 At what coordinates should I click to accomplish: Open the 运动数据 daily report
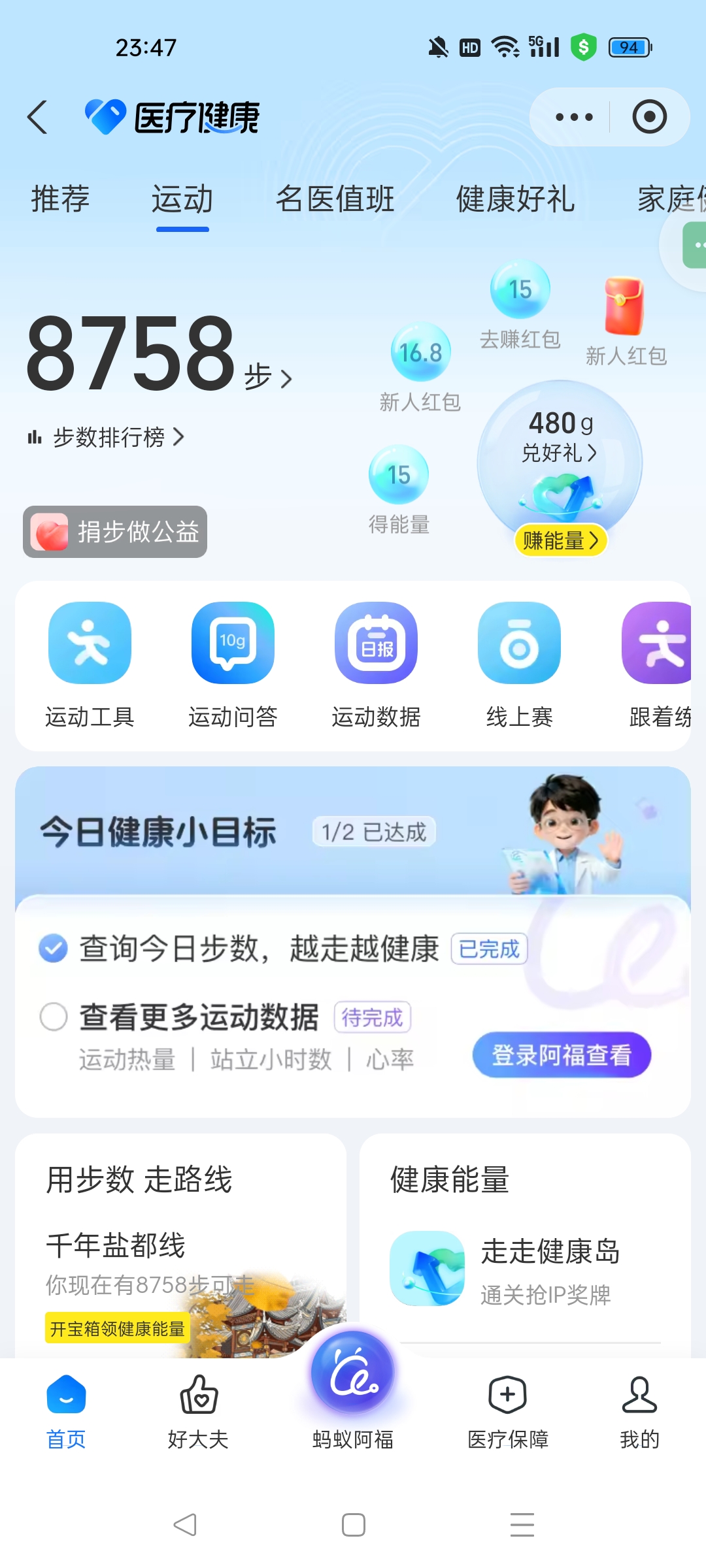pos(376,663)
